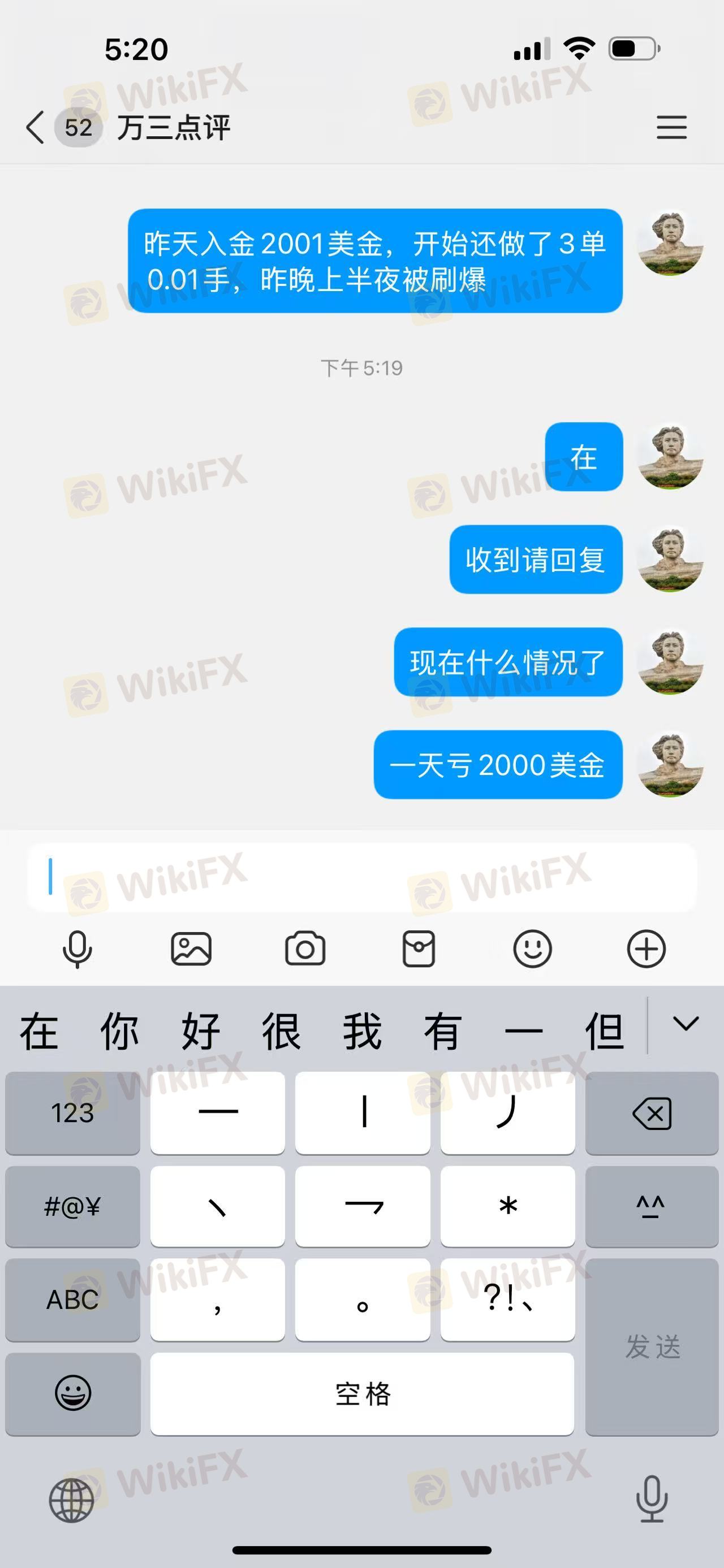The height and width of the screenshot is (1568, 724).
Task: Open the sender's avatar beside 一天亏2000美金
Action: coord(670,765)
